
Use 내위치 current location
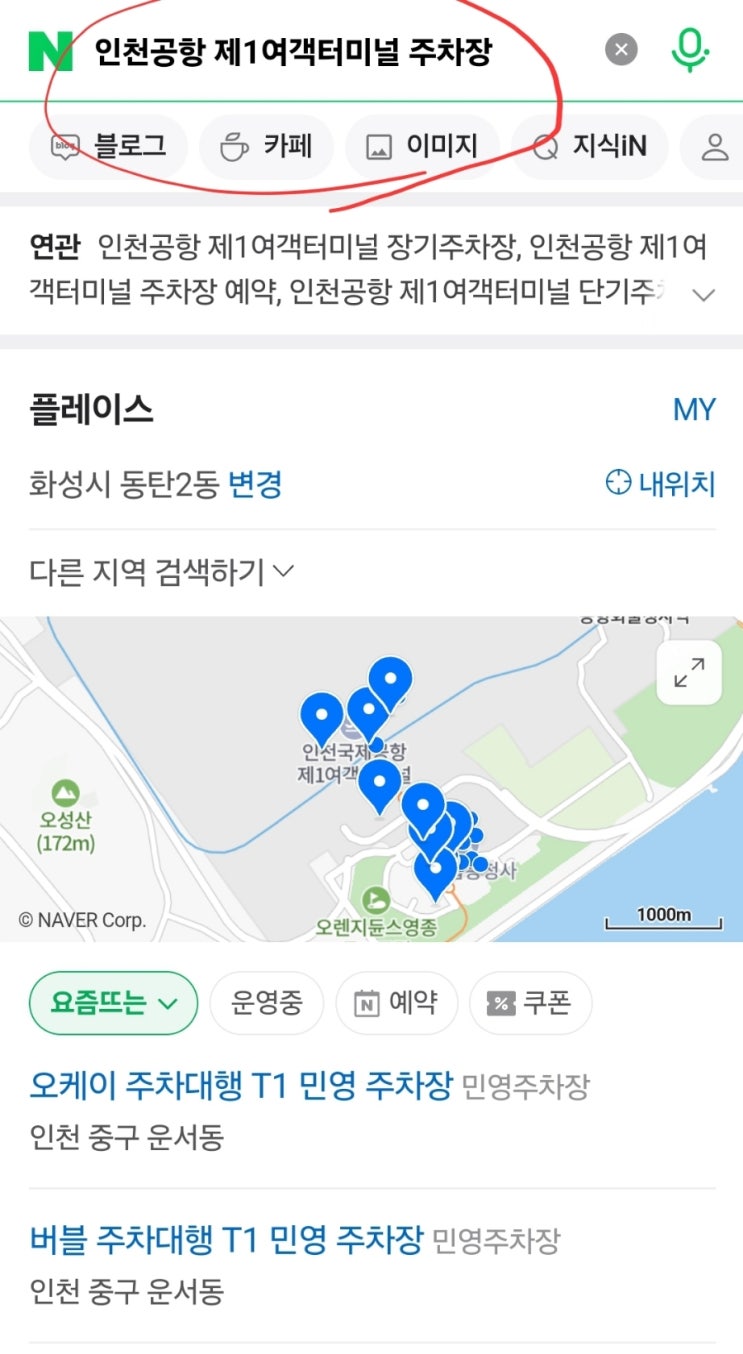661,485
